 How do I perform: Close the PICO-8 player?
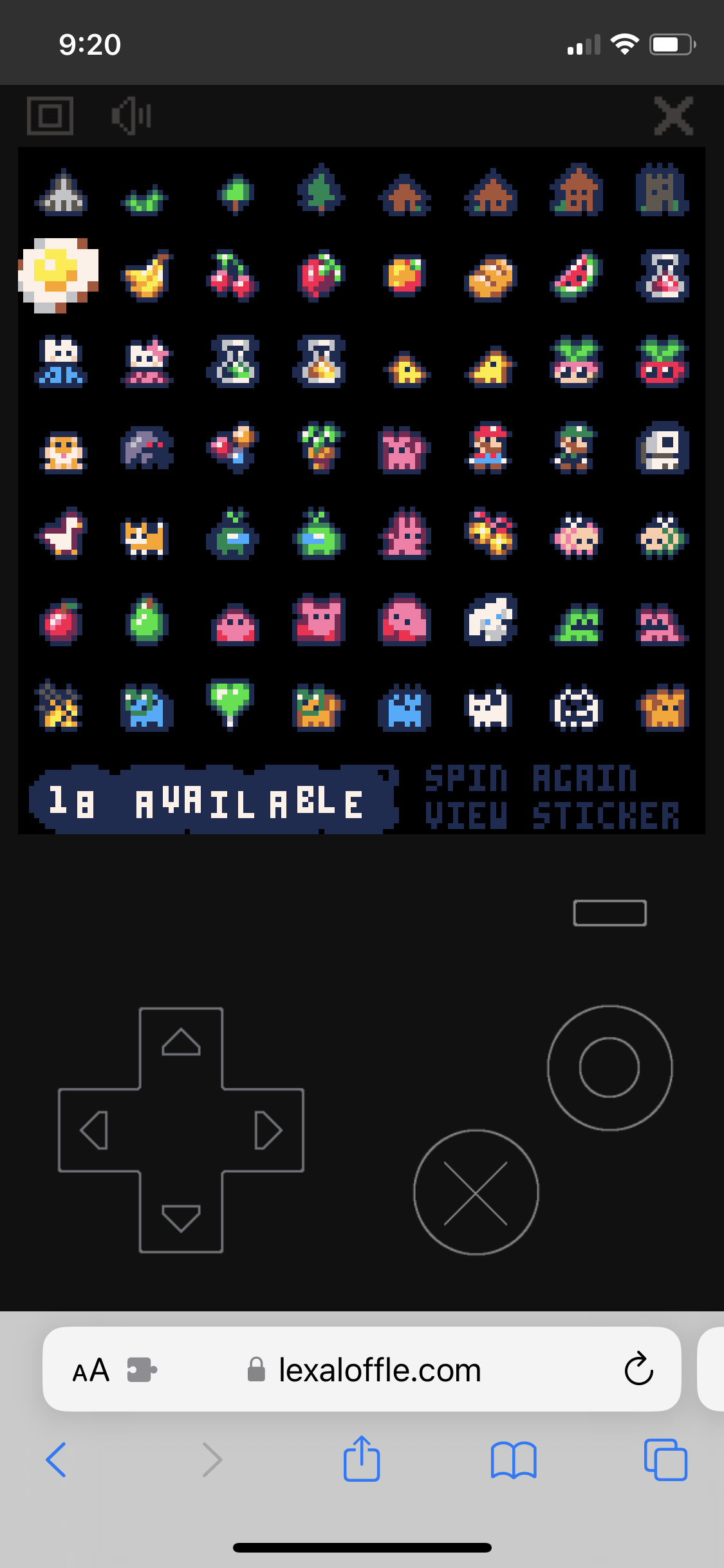tap(673, 116)
